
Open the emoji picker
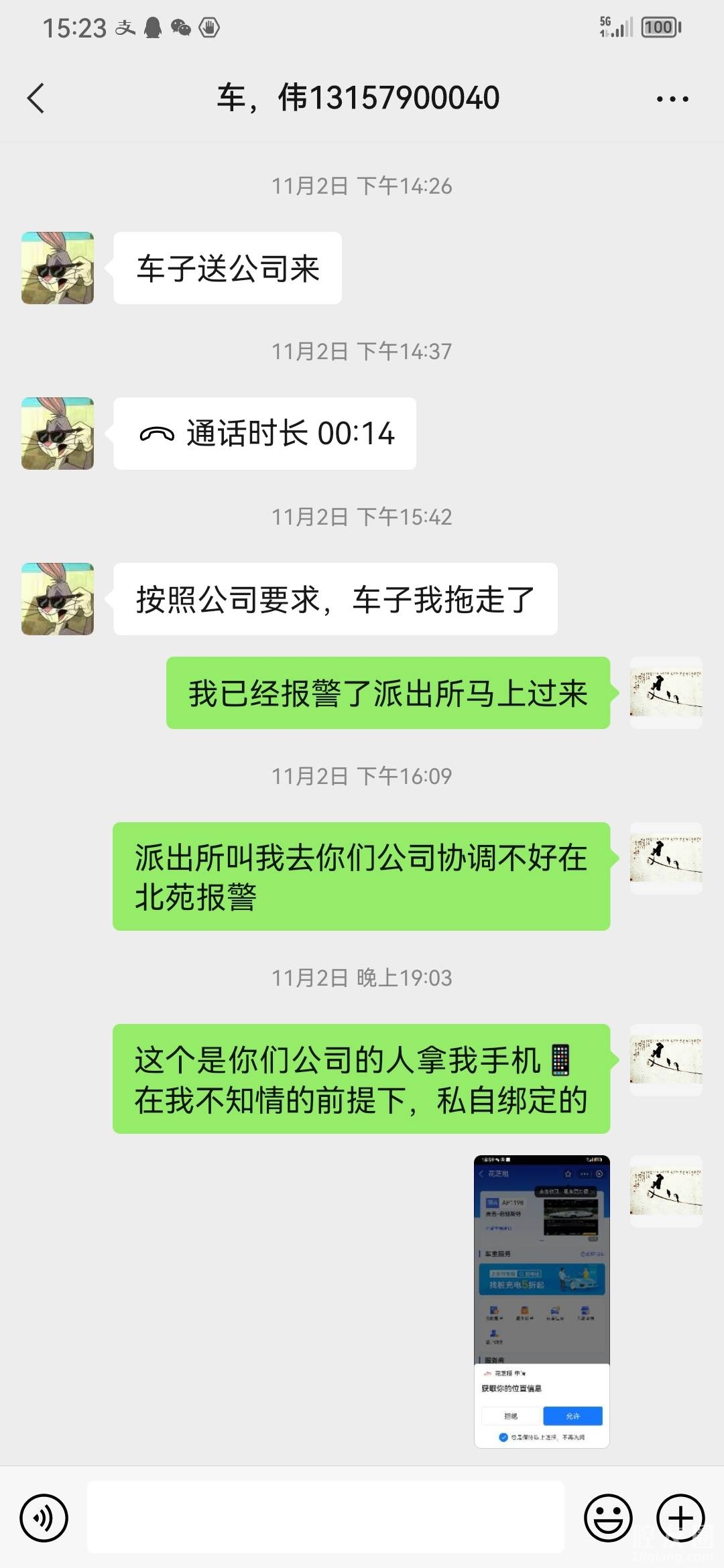[608, 1518]
